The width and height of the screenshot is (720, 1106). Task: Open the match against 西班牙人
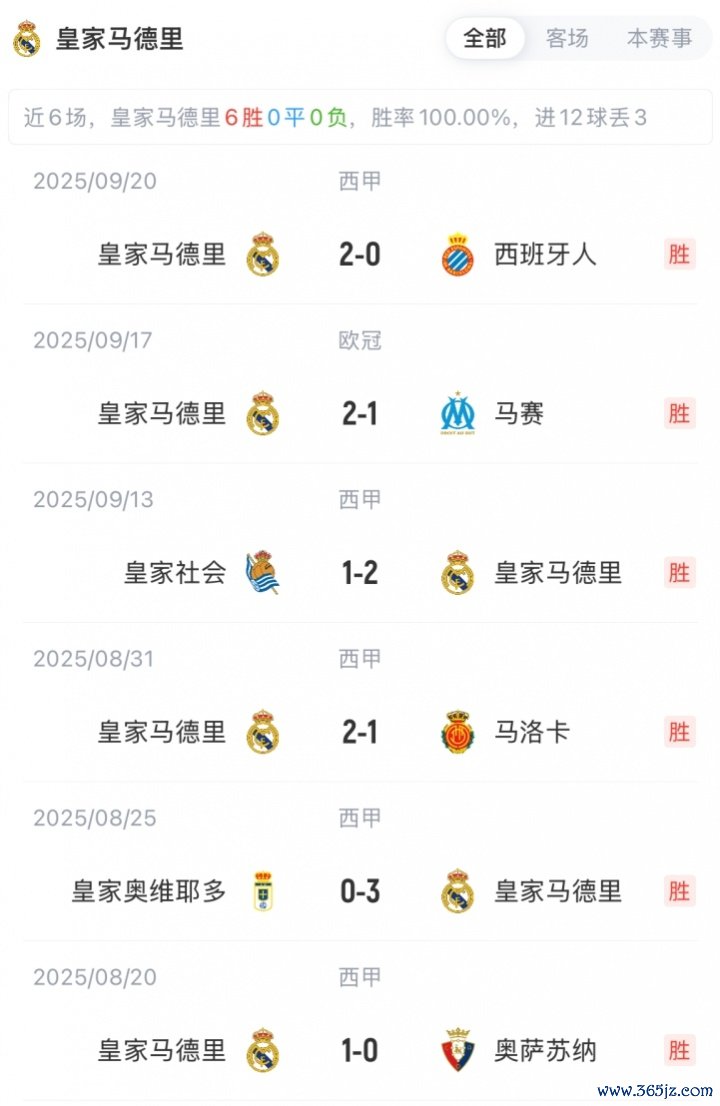coord(360,254)
